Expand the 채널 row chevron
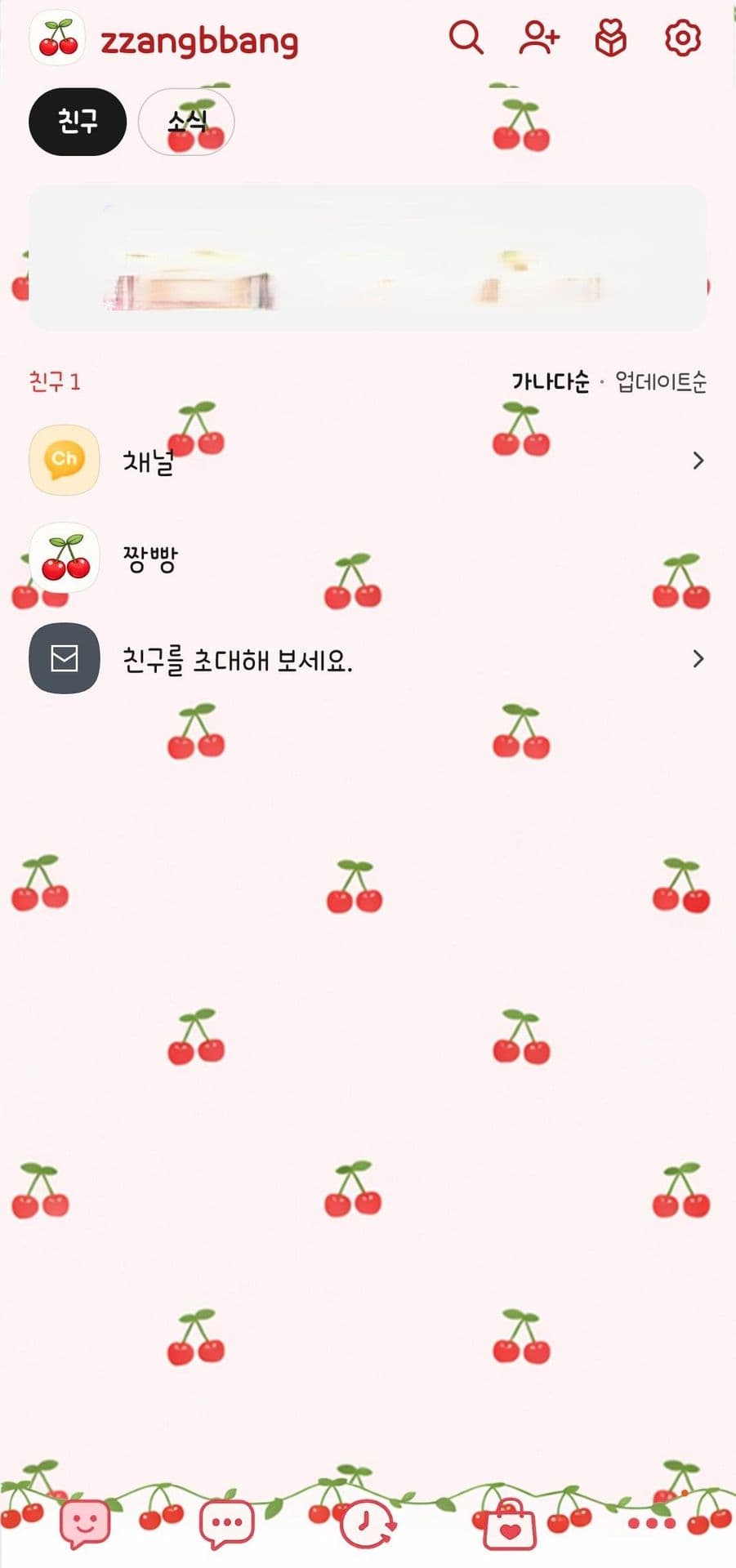Screen dimensions: 736x1568 pyautogui.click(x=698, y=461)
